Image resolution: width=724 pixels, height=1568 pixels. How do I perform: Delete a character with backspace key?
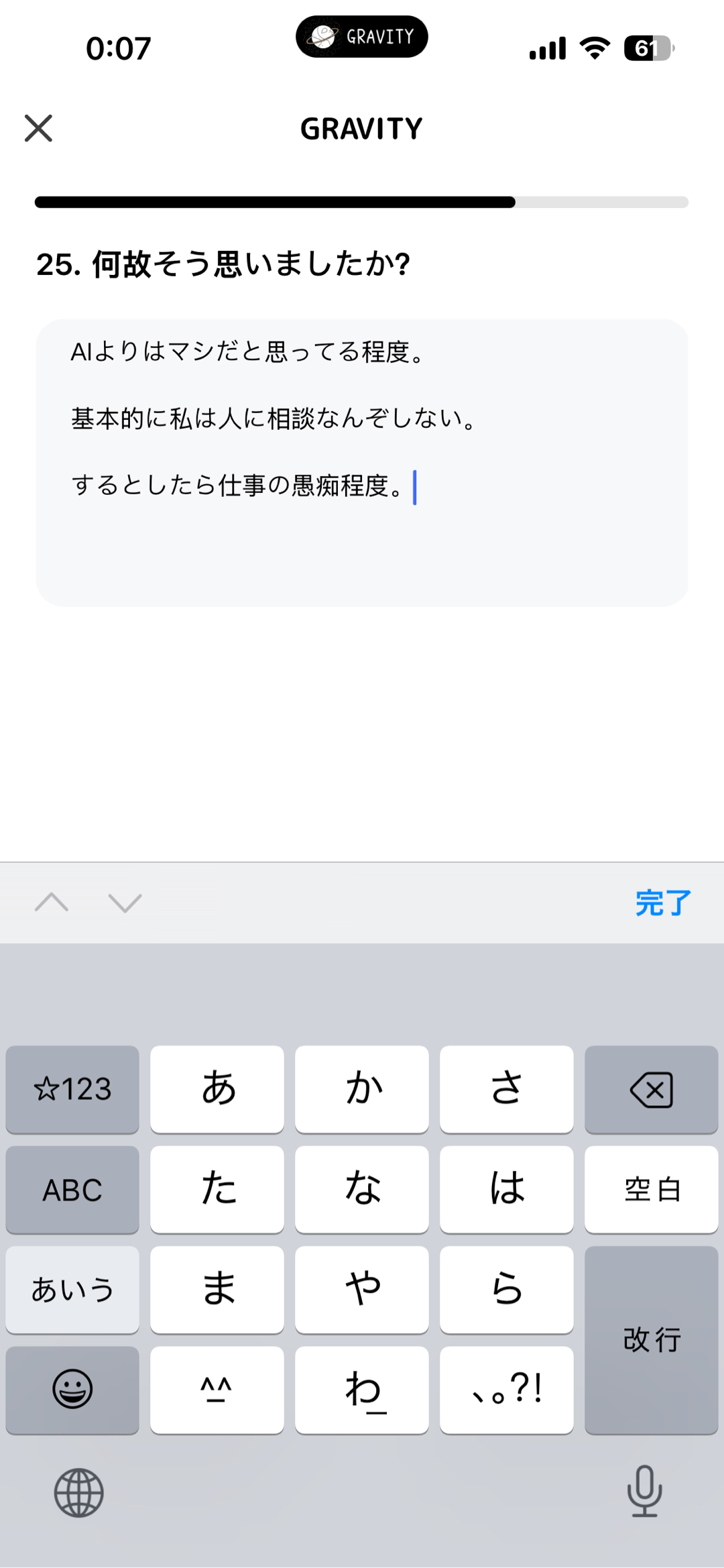coord(651,1089)
